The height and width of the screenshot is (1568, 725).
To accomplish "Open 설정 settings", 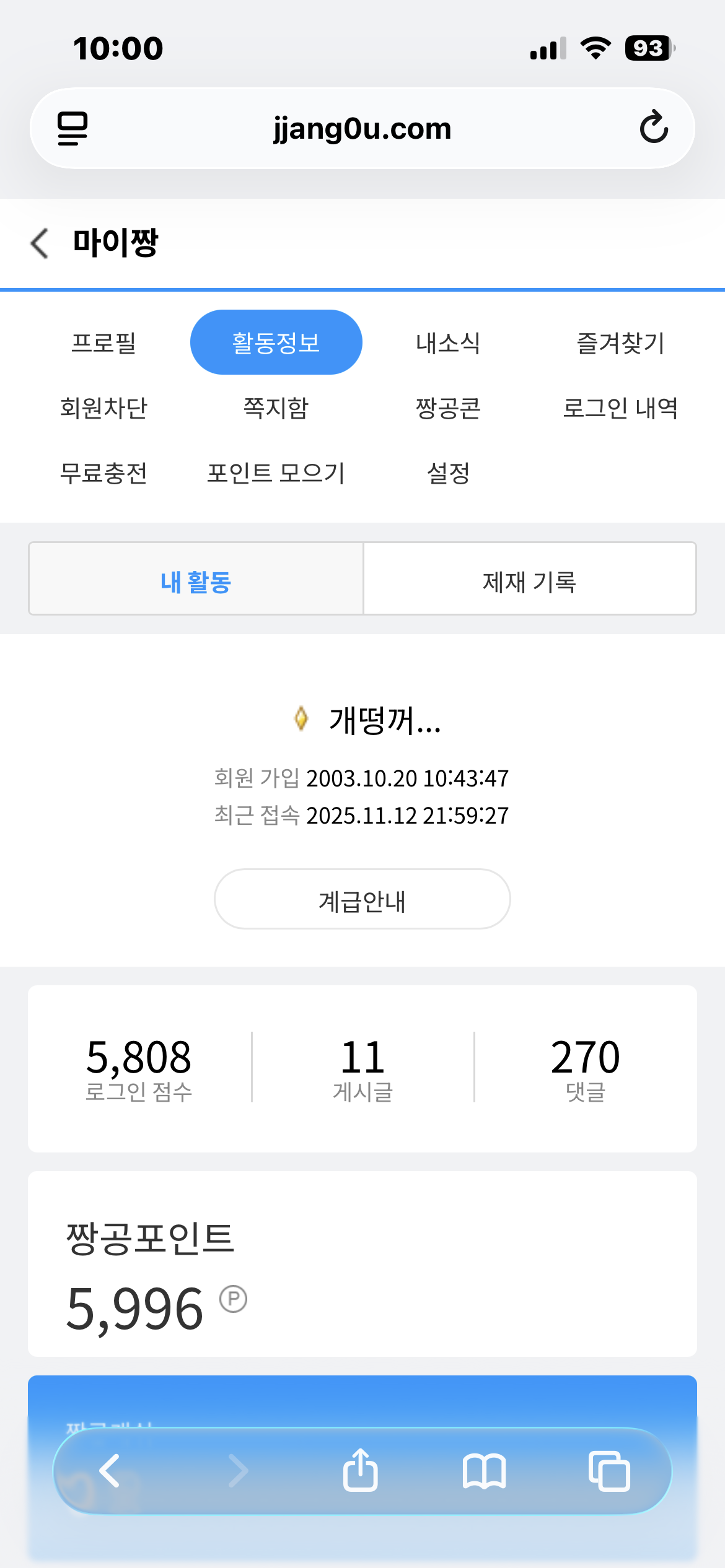I will (x=448, y=473).
